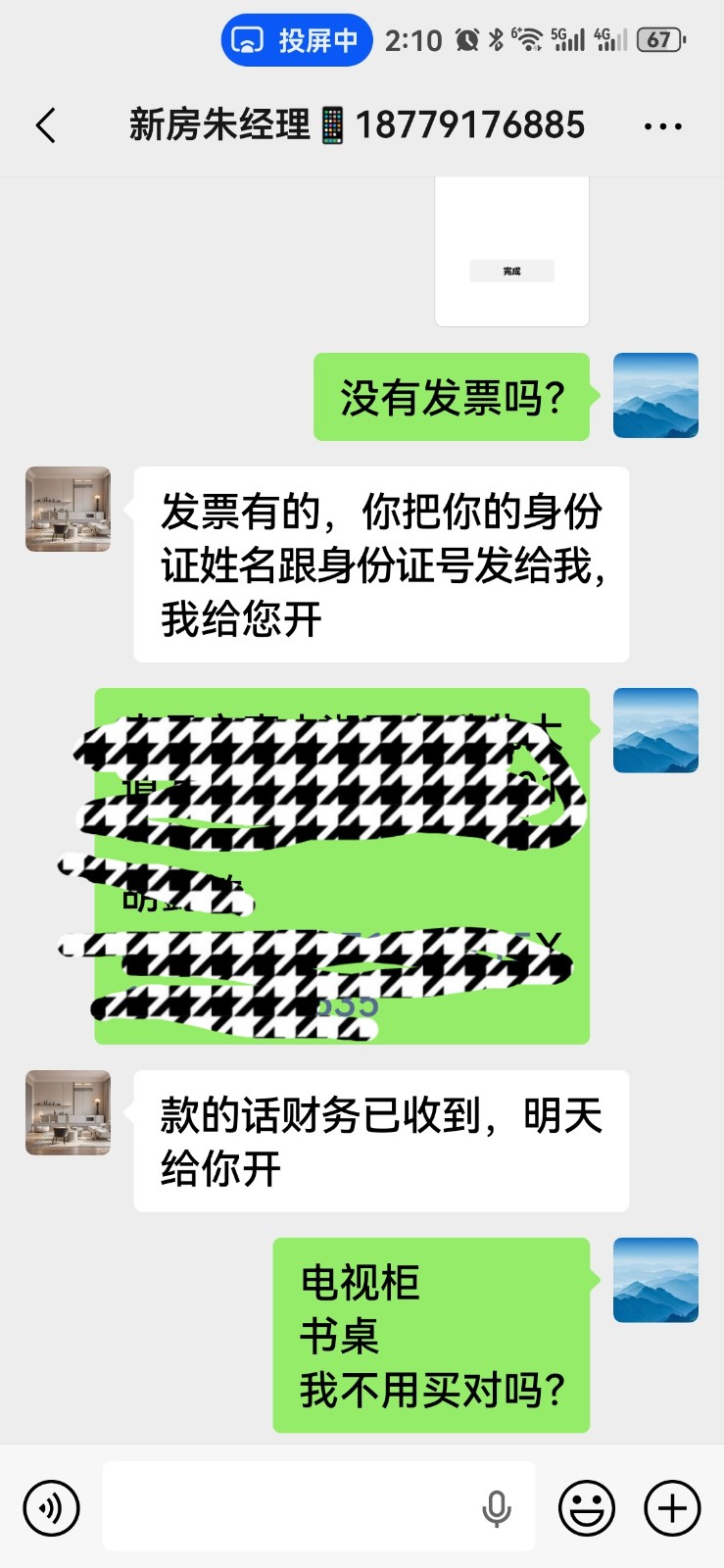Go back from the chat
724x1568 pixels.
(45, 125)
